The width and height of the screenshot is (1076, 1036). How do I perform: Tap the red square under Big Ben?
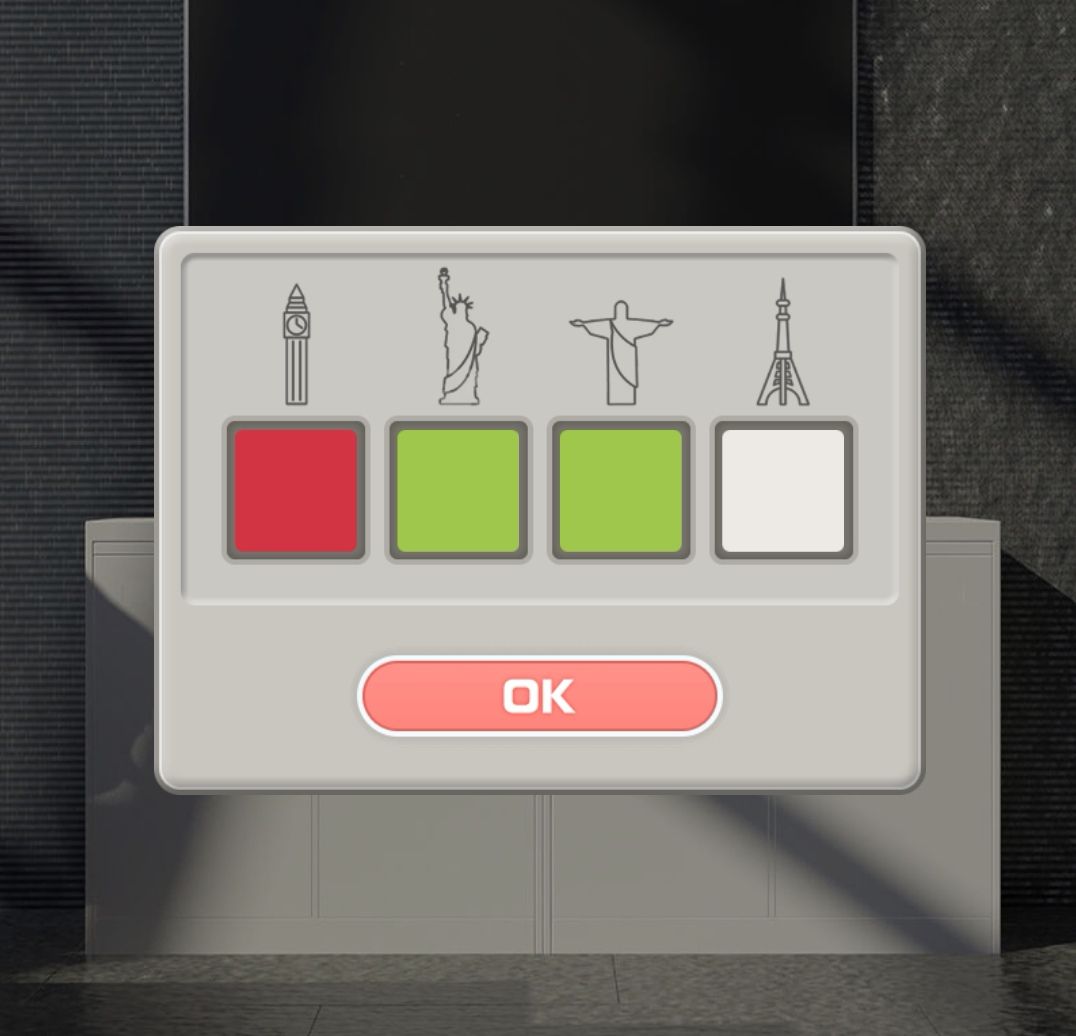coord(295,490)
